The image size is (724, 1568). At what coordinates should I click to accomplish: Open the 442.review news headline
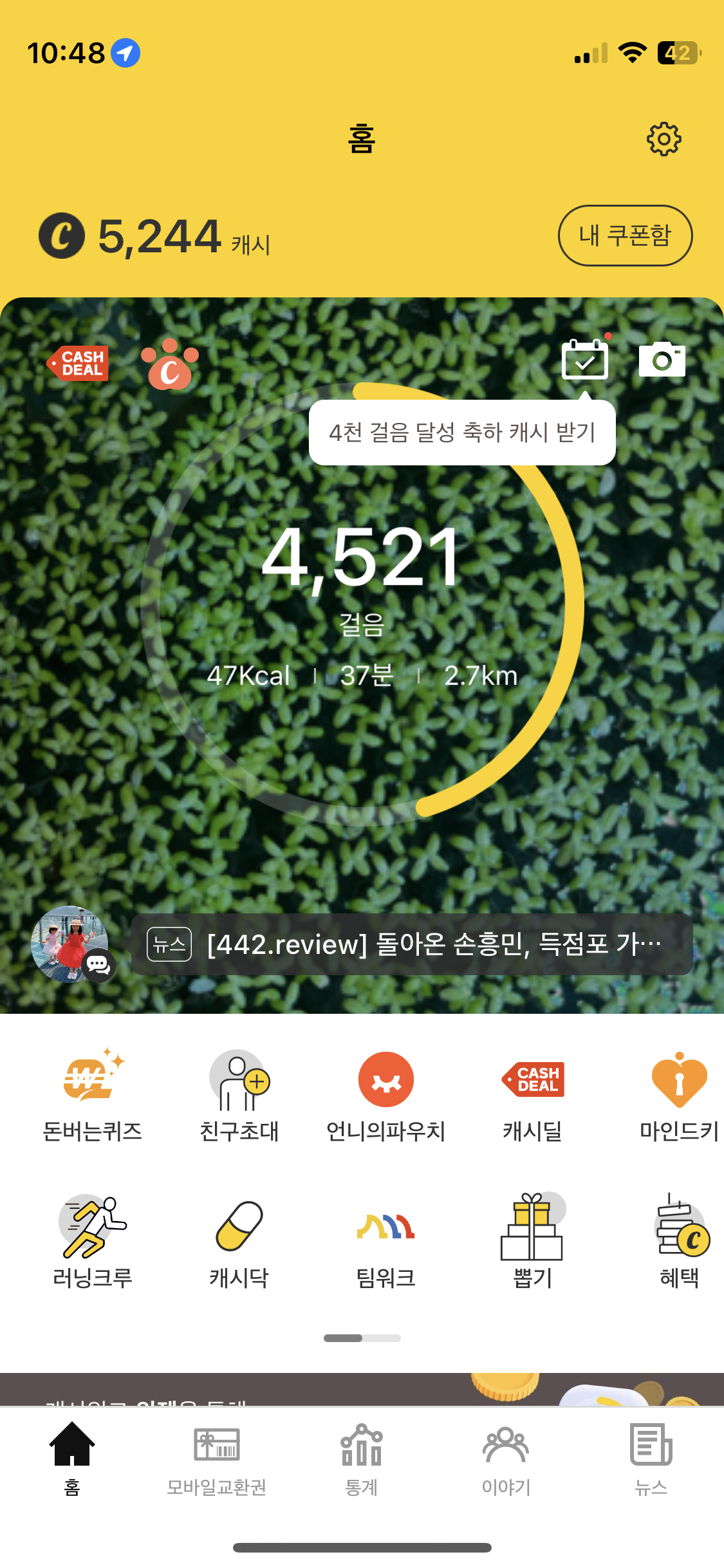(412, 944)
